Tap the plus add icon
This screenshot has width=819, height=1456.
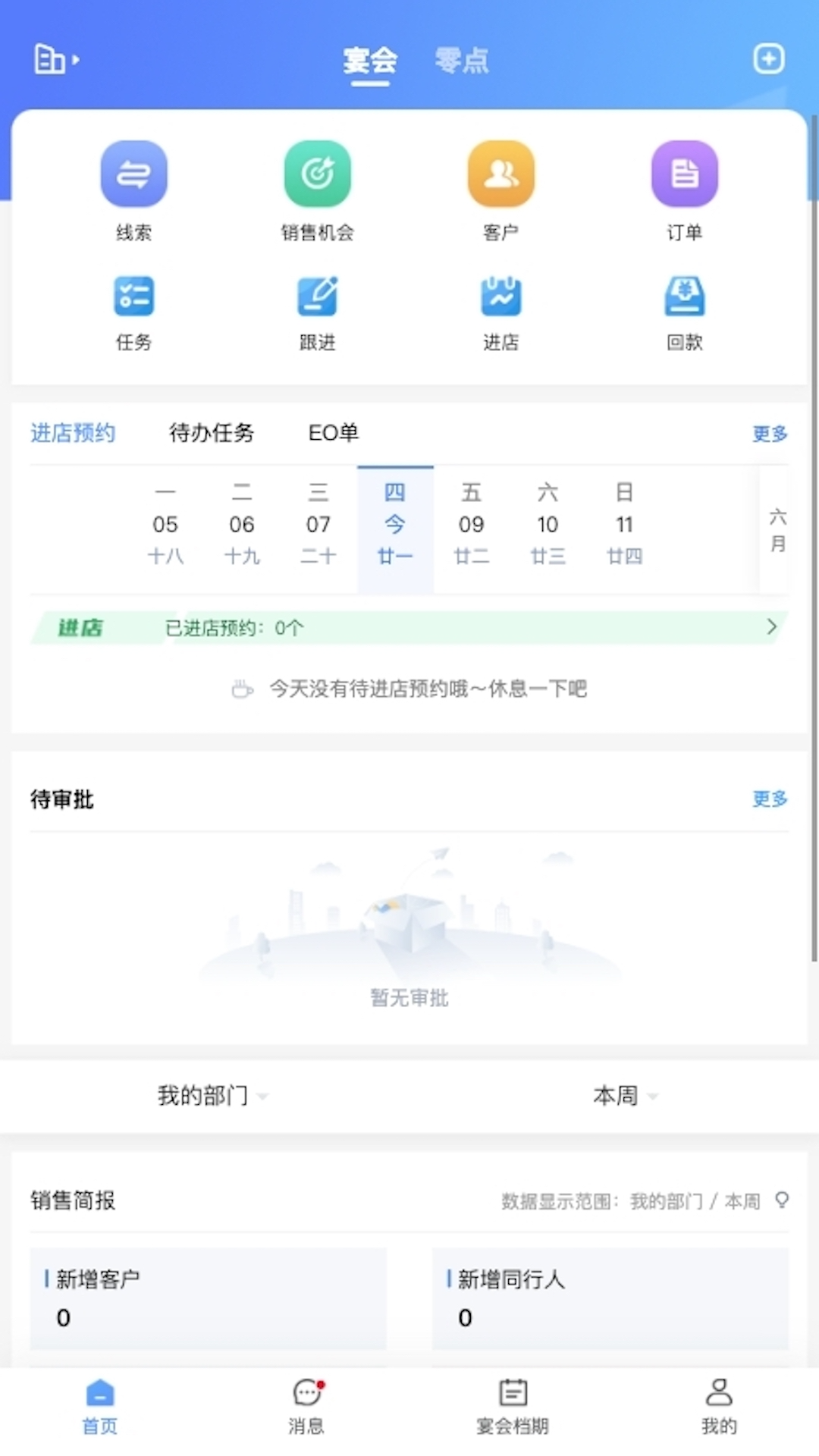click(x=768, y=58)
